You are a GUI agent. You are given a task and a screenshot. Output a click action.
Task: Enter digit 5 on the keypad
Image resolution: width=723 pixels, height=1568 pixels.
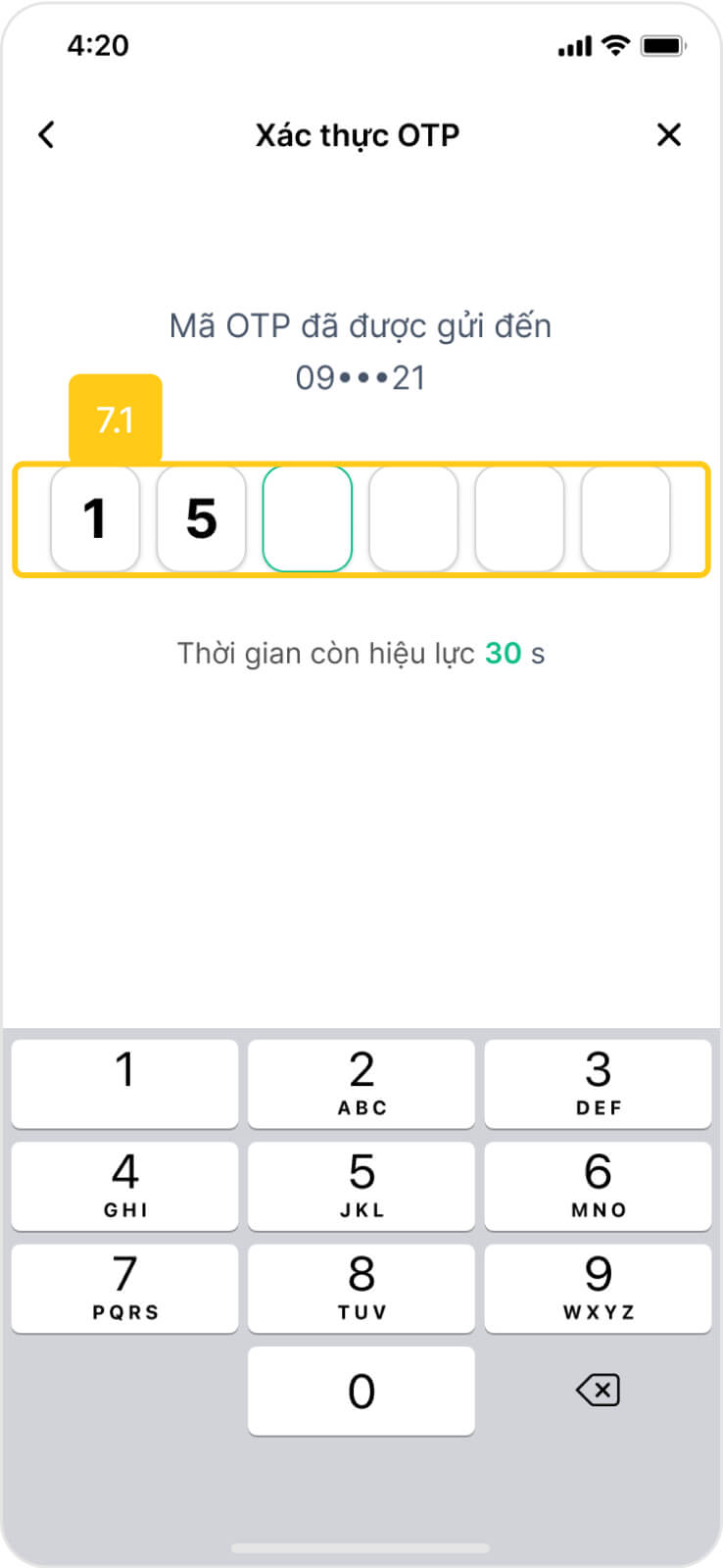pos(361,1186)
